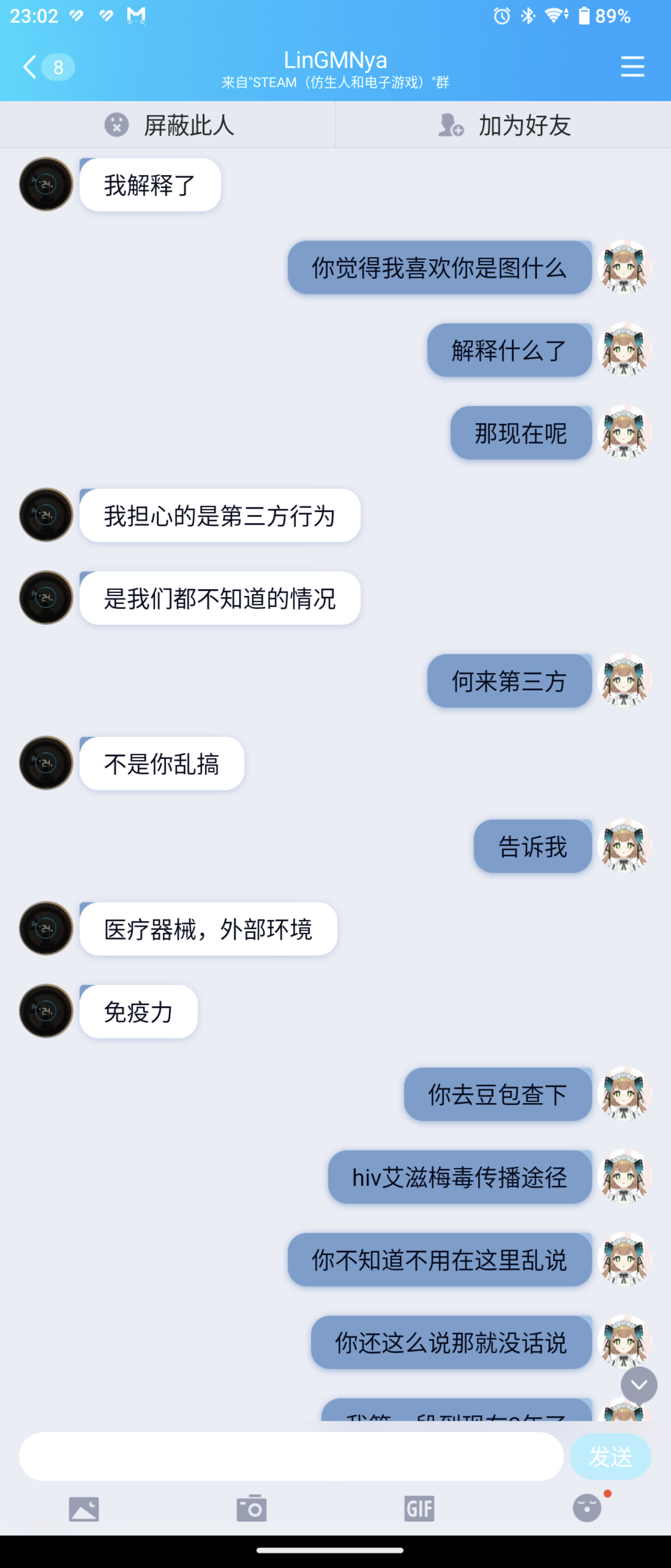Open the hamburger menu in the header
This screenshot has height=1568, width=671.
(x=632, y=66)
